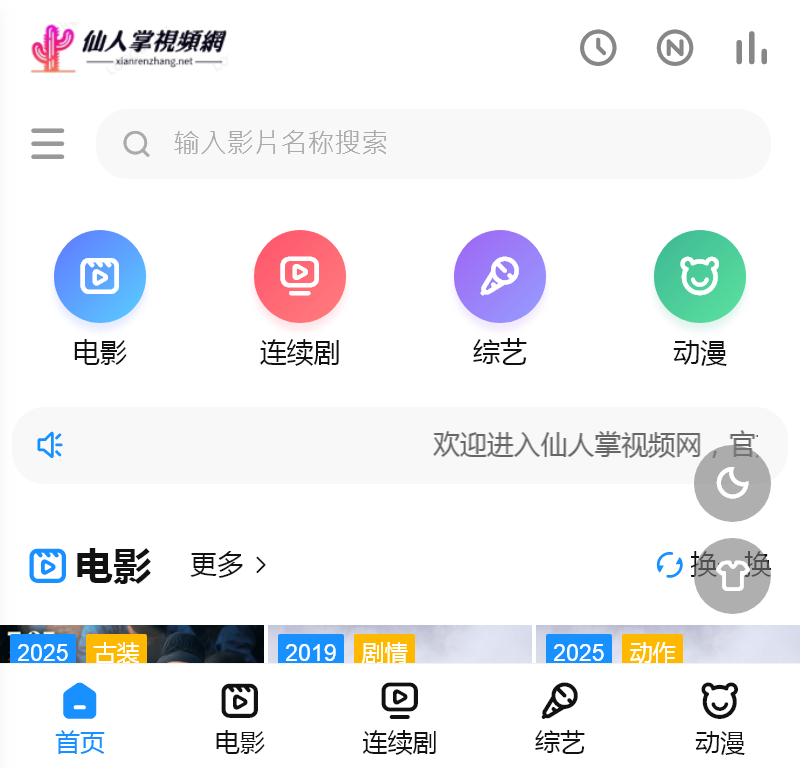Switch to the 连续剧 bottom tab
Viewport: 800px width, 768px height.
[400, 717]
